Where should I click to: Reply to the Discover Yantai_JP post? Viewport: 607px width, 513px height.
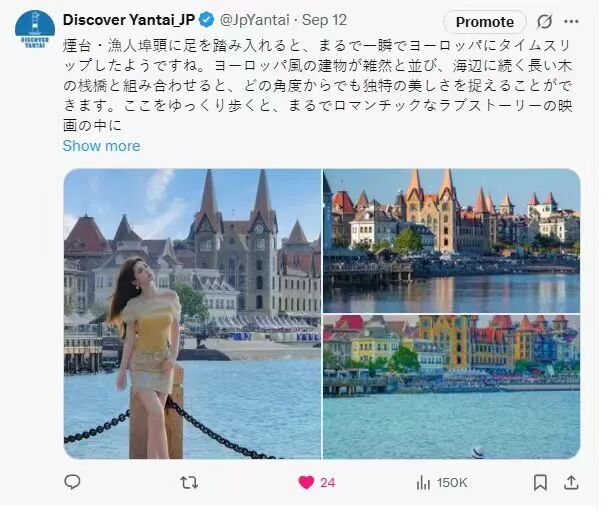[72, 482]
